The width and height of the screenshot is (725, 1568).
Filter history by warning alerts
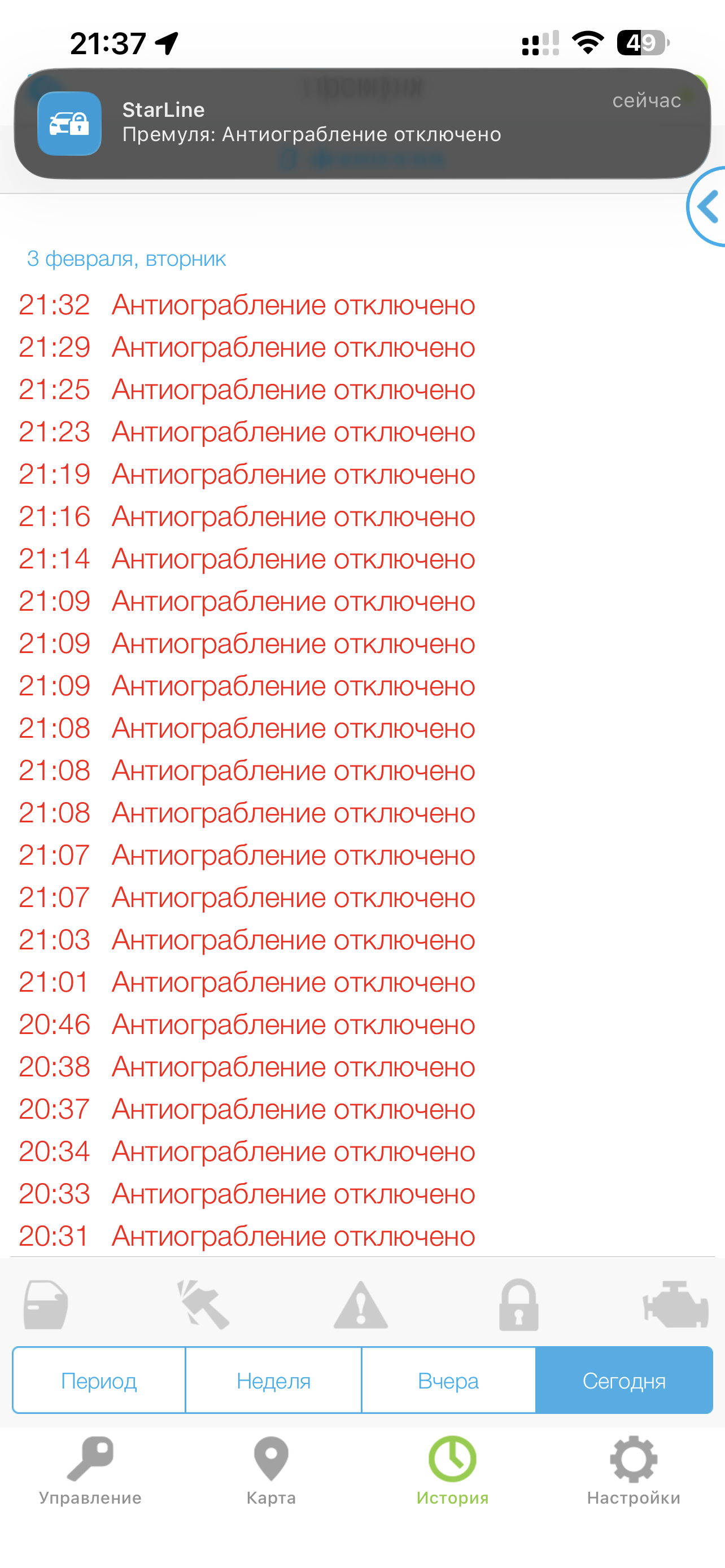tap(360, 1304)
